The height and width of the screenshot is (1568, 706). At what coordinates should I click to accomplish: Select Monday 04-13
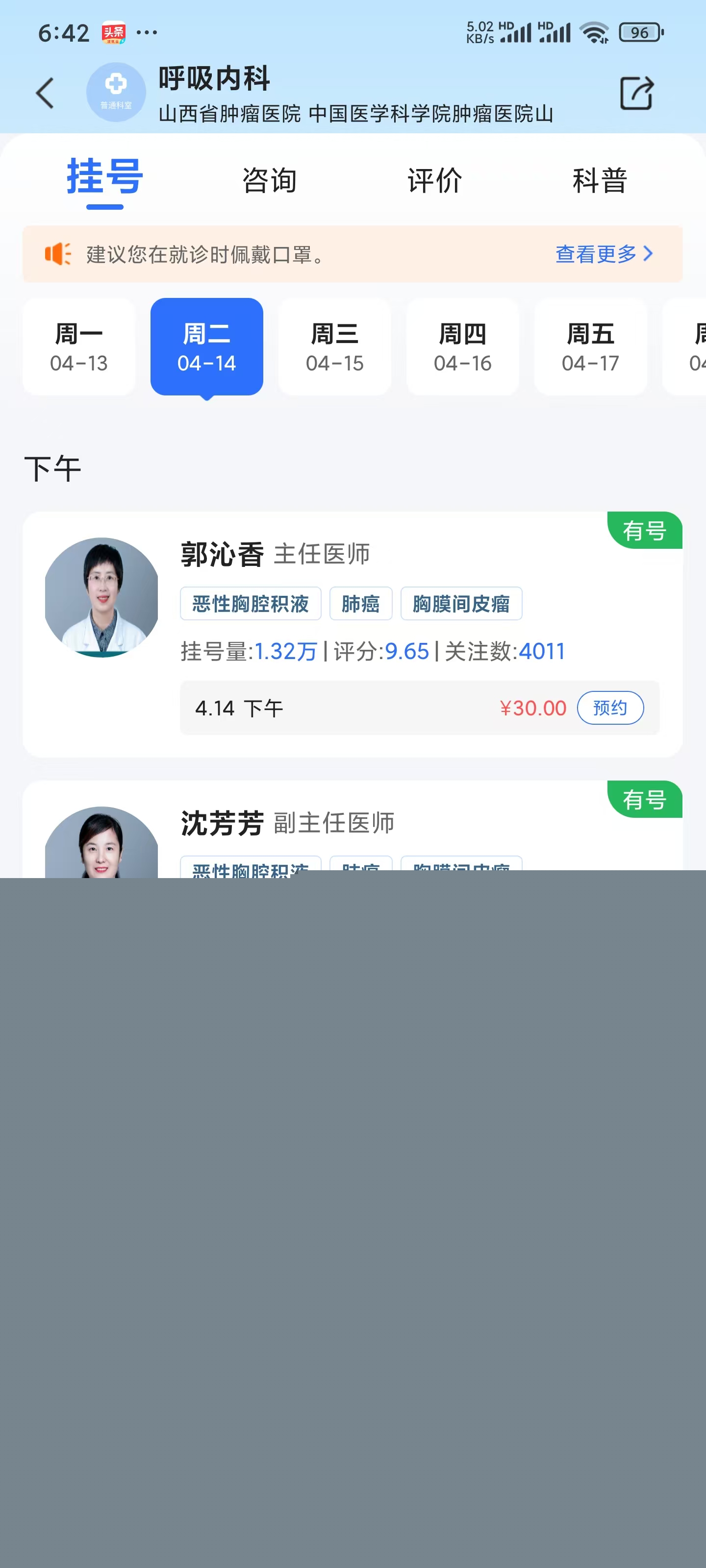79,347
